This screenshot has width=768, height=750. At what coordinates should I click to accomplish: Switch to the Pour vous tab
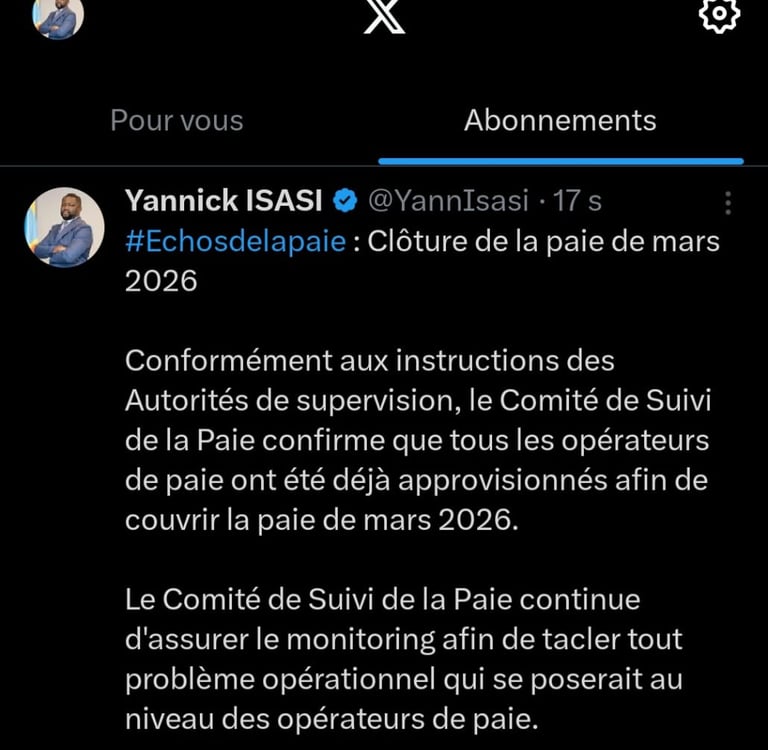[177, 121]
